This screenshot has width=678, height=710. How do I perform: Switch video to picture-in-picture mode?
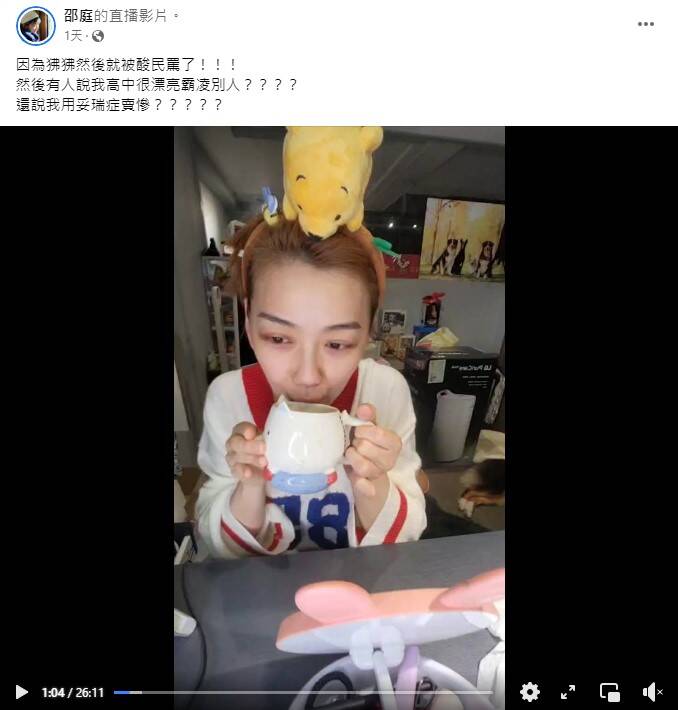609,691
